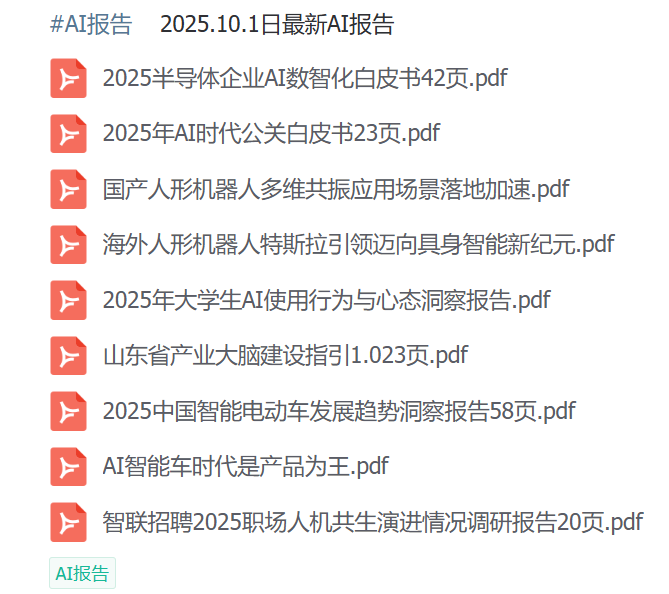Image resolution: width=669 pixels, height=594 pixels.
Task: Open 海外人形机器人特斯拉引领迈向具身智能新纪元.pdf
Action: coord(358,244)
